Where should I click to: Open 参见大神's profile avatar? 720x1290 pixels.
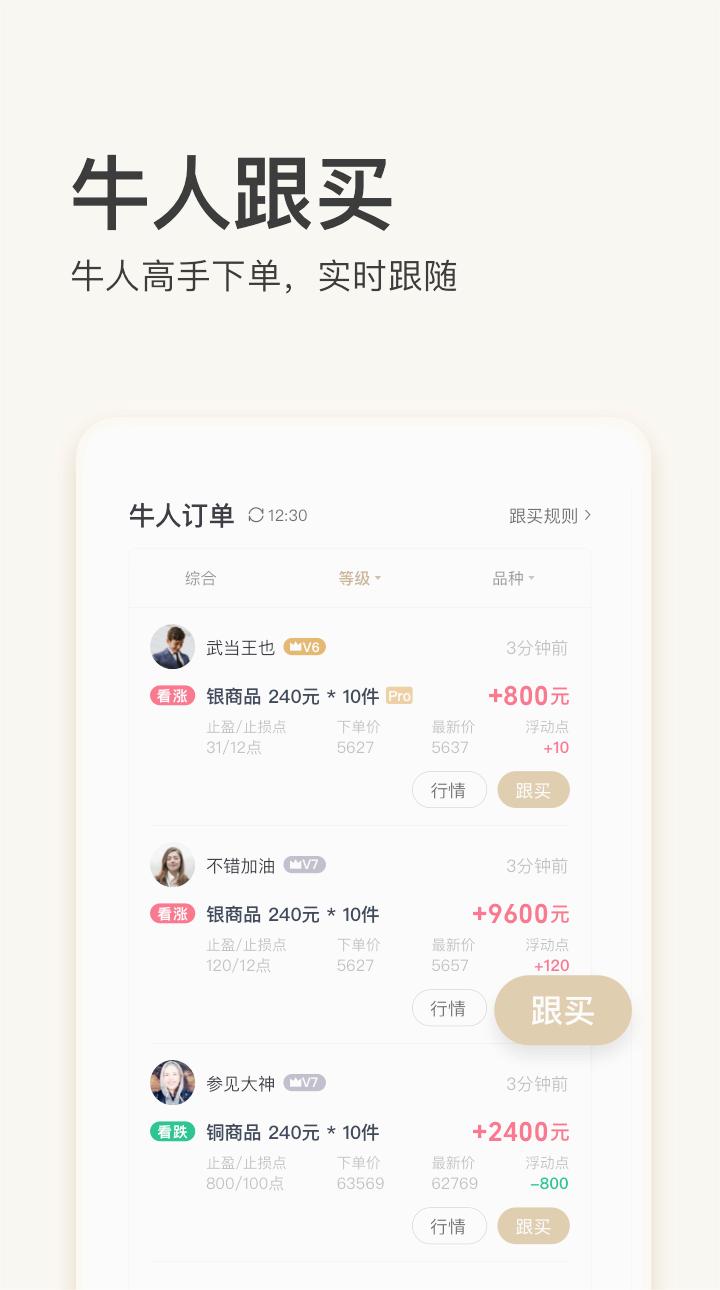coord(171,1083)
